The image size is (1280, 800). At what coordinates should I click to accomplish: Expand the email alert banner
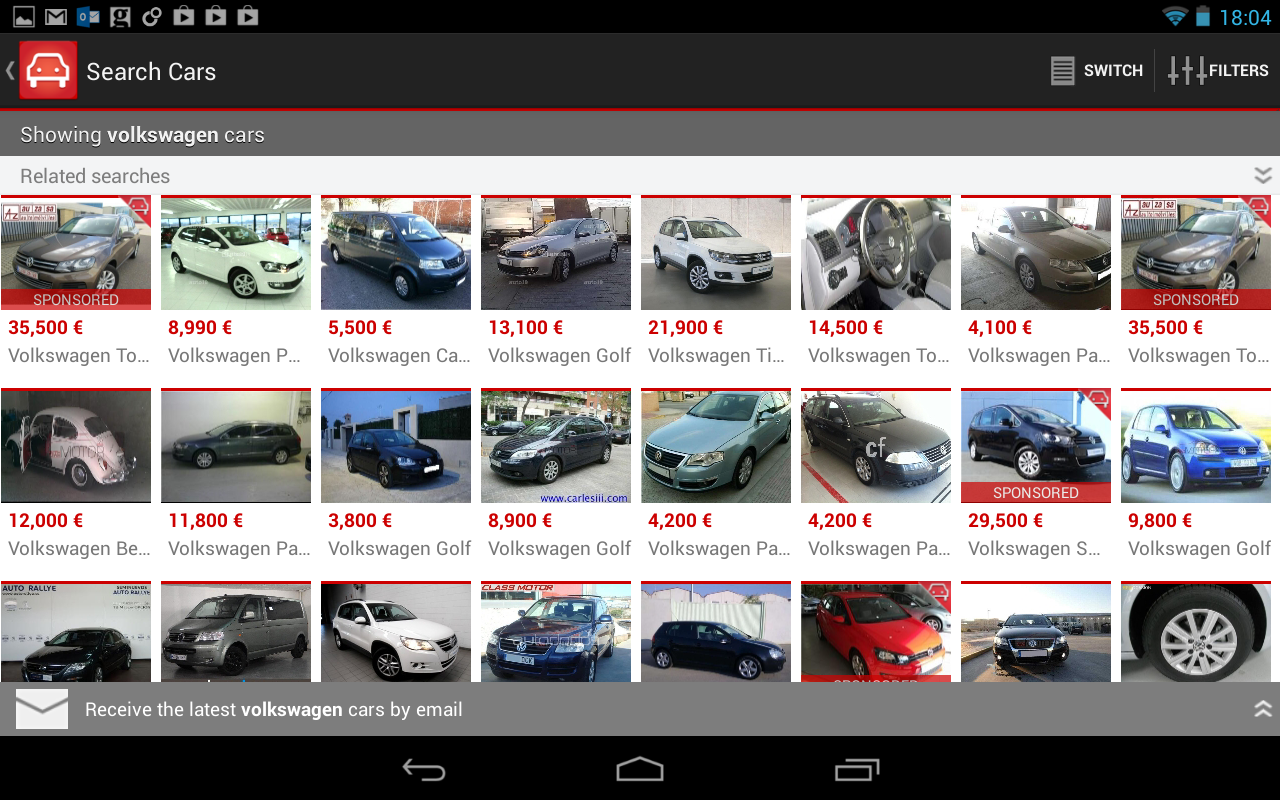pyautogui.click(x=1262, y=709)
